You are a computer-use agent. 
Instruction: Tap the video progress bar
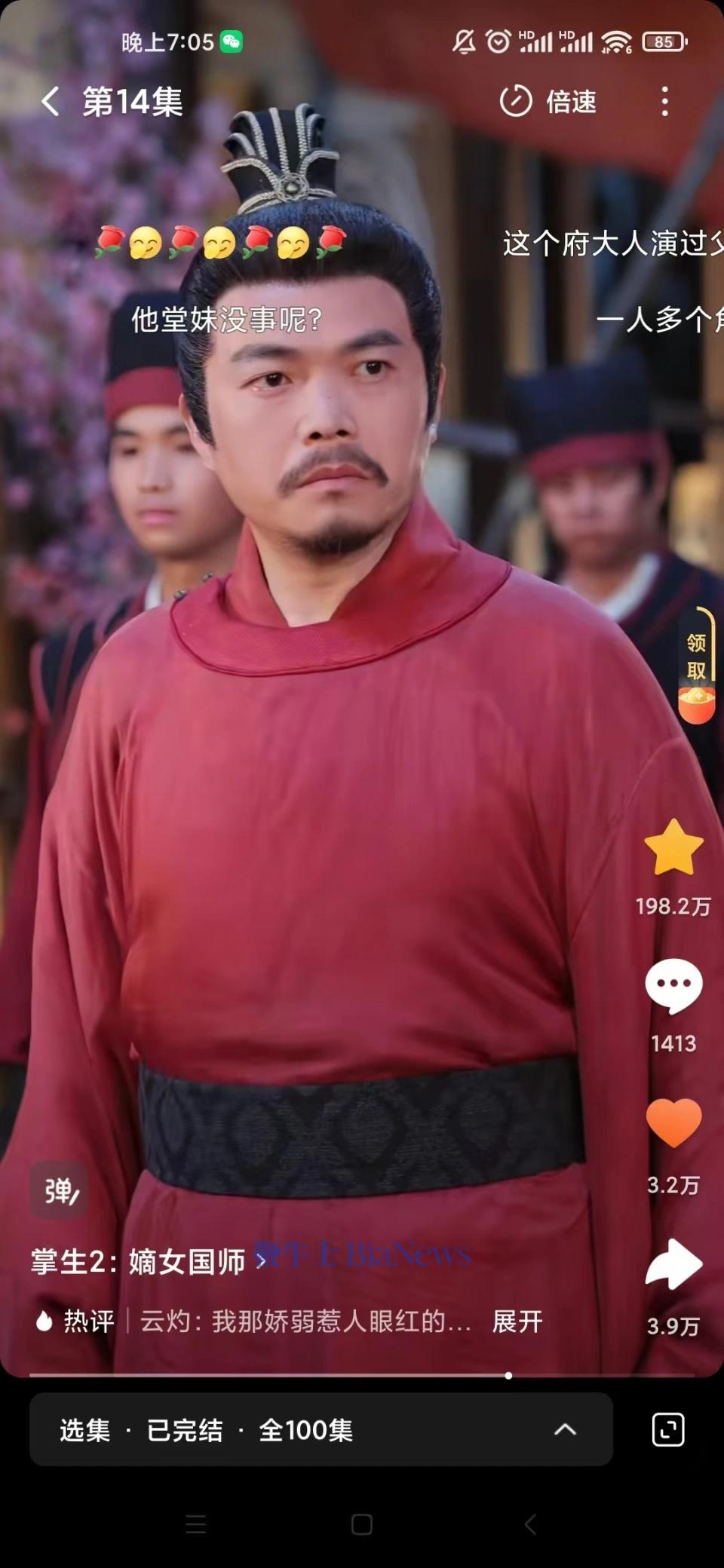click(362, 1376)
